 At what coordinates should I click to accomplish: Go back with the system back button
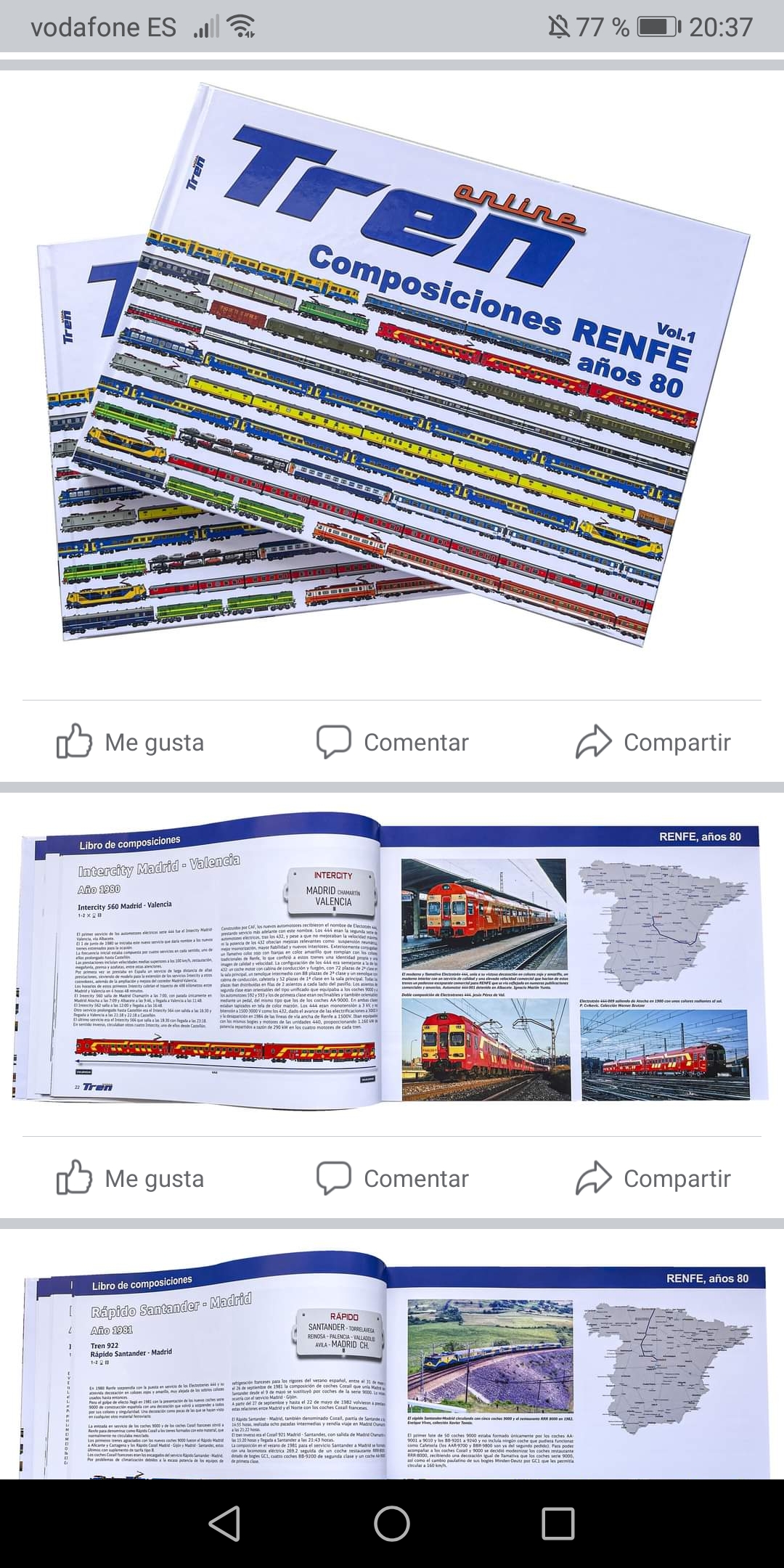click(x=224, y=1523)
